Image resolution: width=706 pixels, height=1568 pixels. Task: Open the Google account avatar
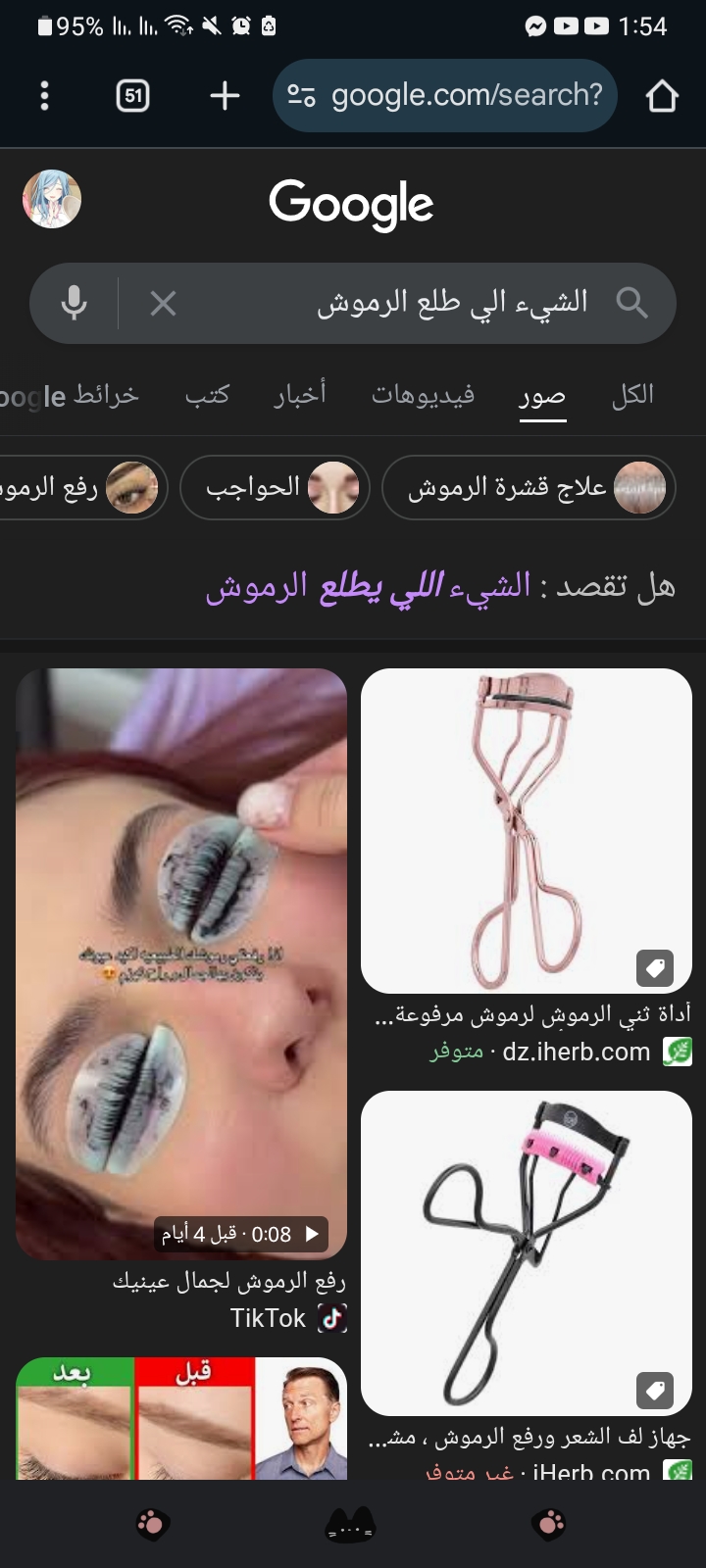coord(52,199)
